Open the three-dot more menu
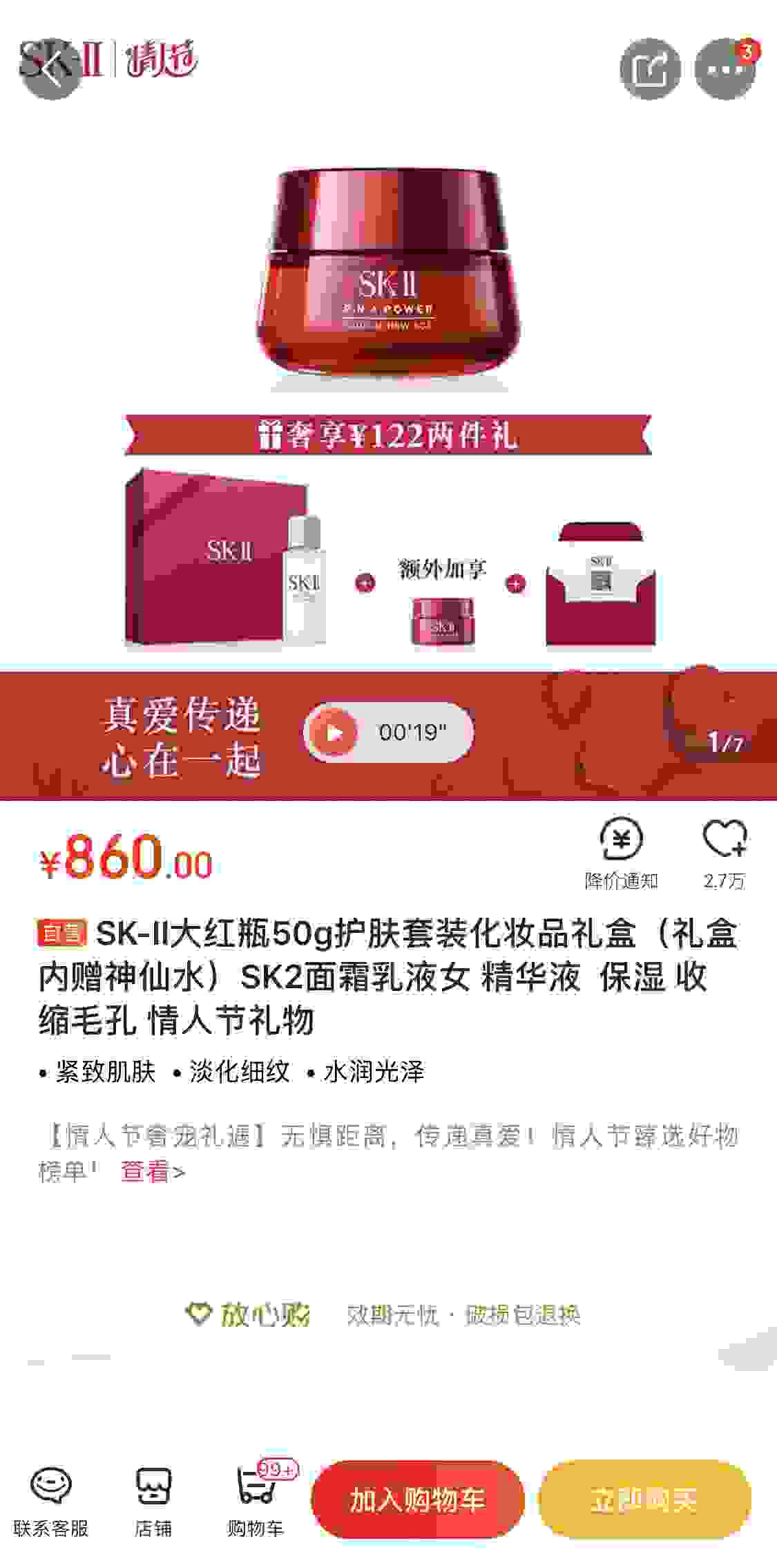Viewport: 777px width, 1568px height. [x=725, y=69]
